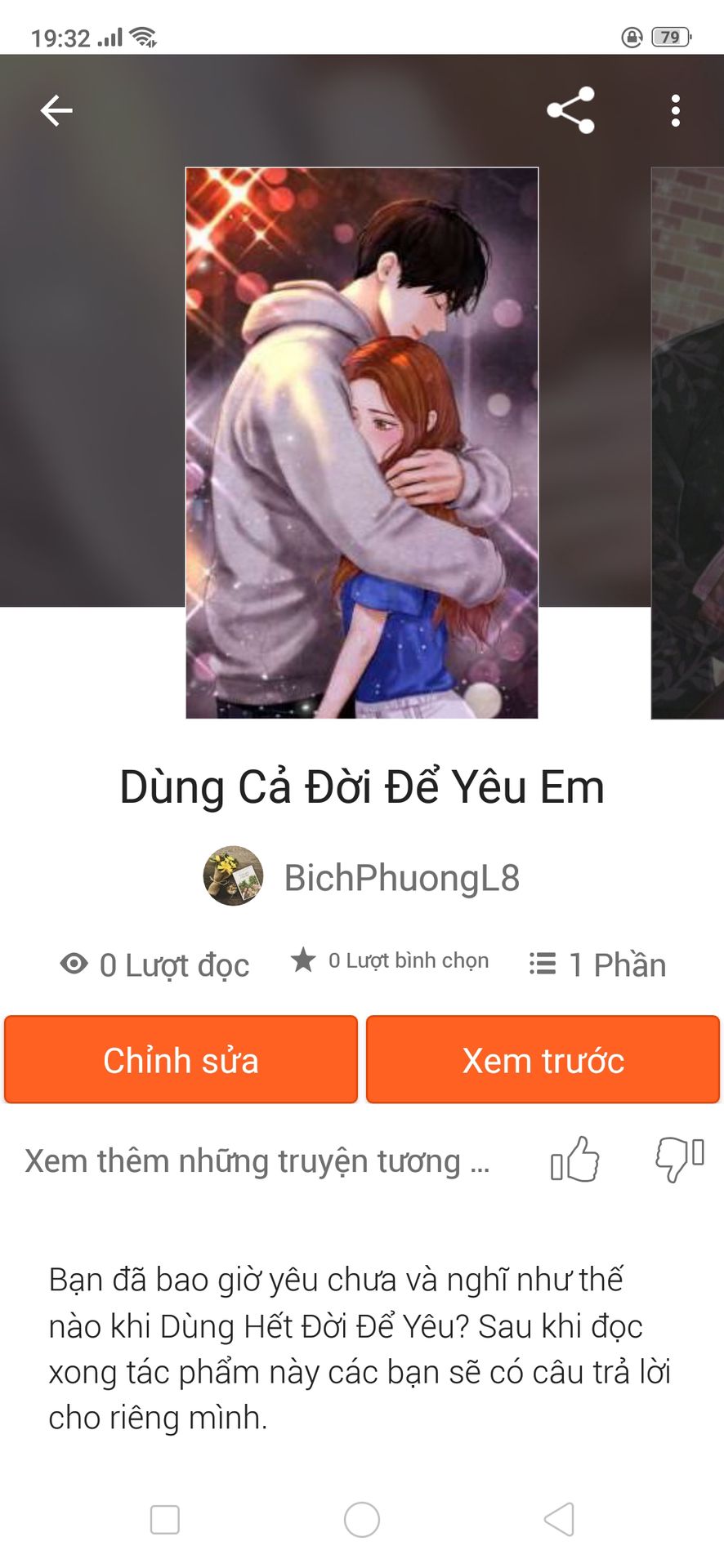Give a thumbs up to similar stories
The width and height of the screenshot is (724, 1568).
pyautogui.click(x=574, y=1160)
